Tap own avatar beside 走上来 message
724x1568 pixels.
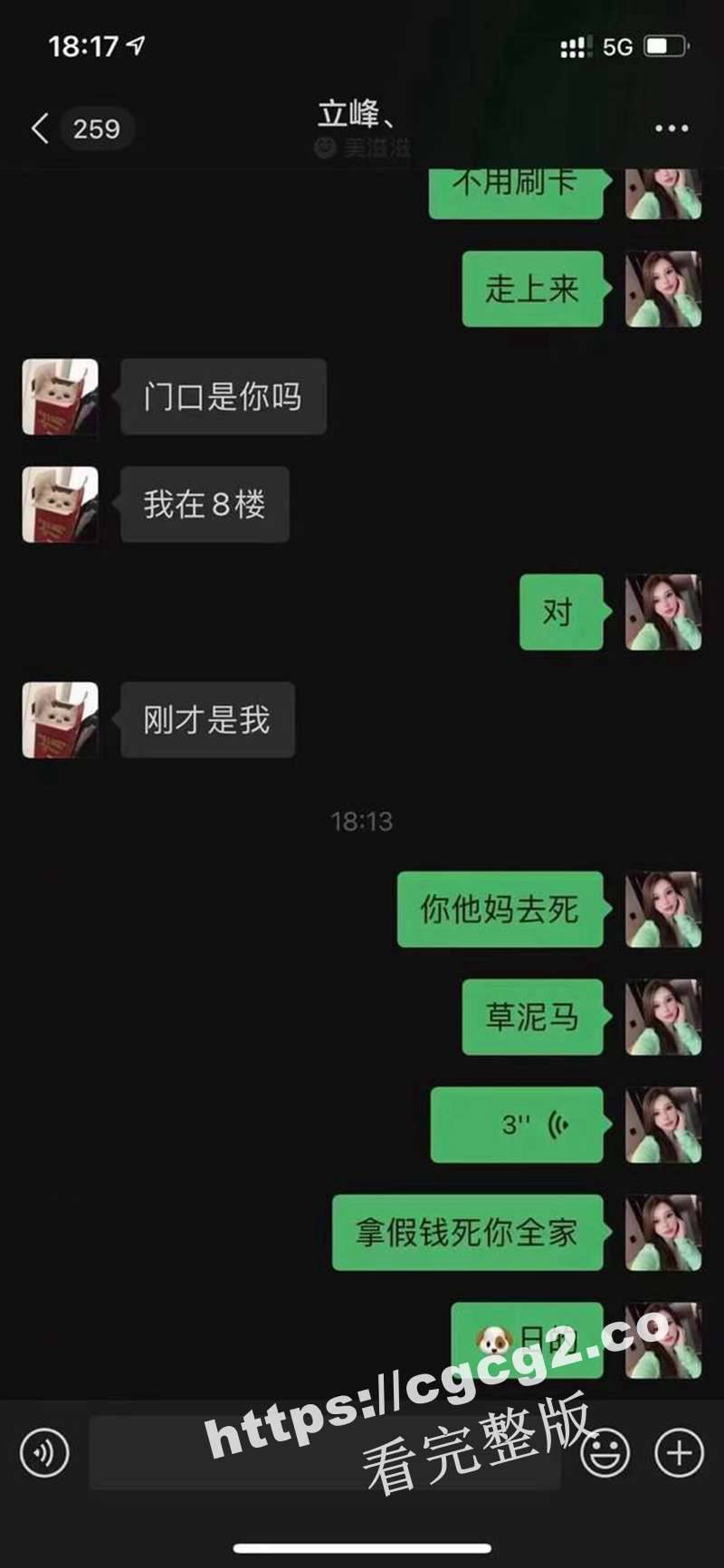coord(663,290)
